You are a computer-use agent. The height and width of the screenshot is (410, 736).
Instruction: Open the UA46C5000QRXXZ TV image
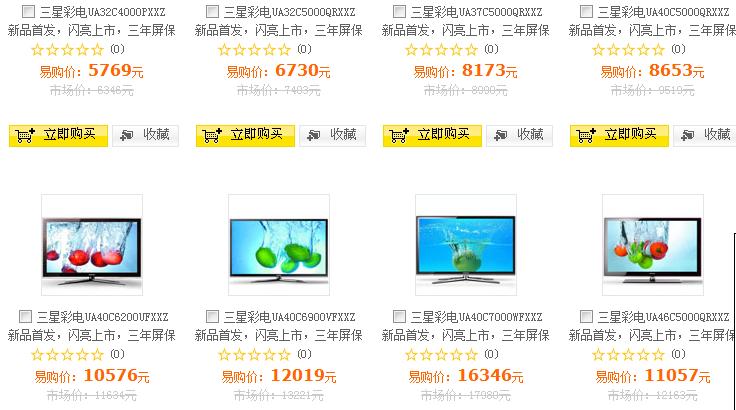click(x=652, y=244)
